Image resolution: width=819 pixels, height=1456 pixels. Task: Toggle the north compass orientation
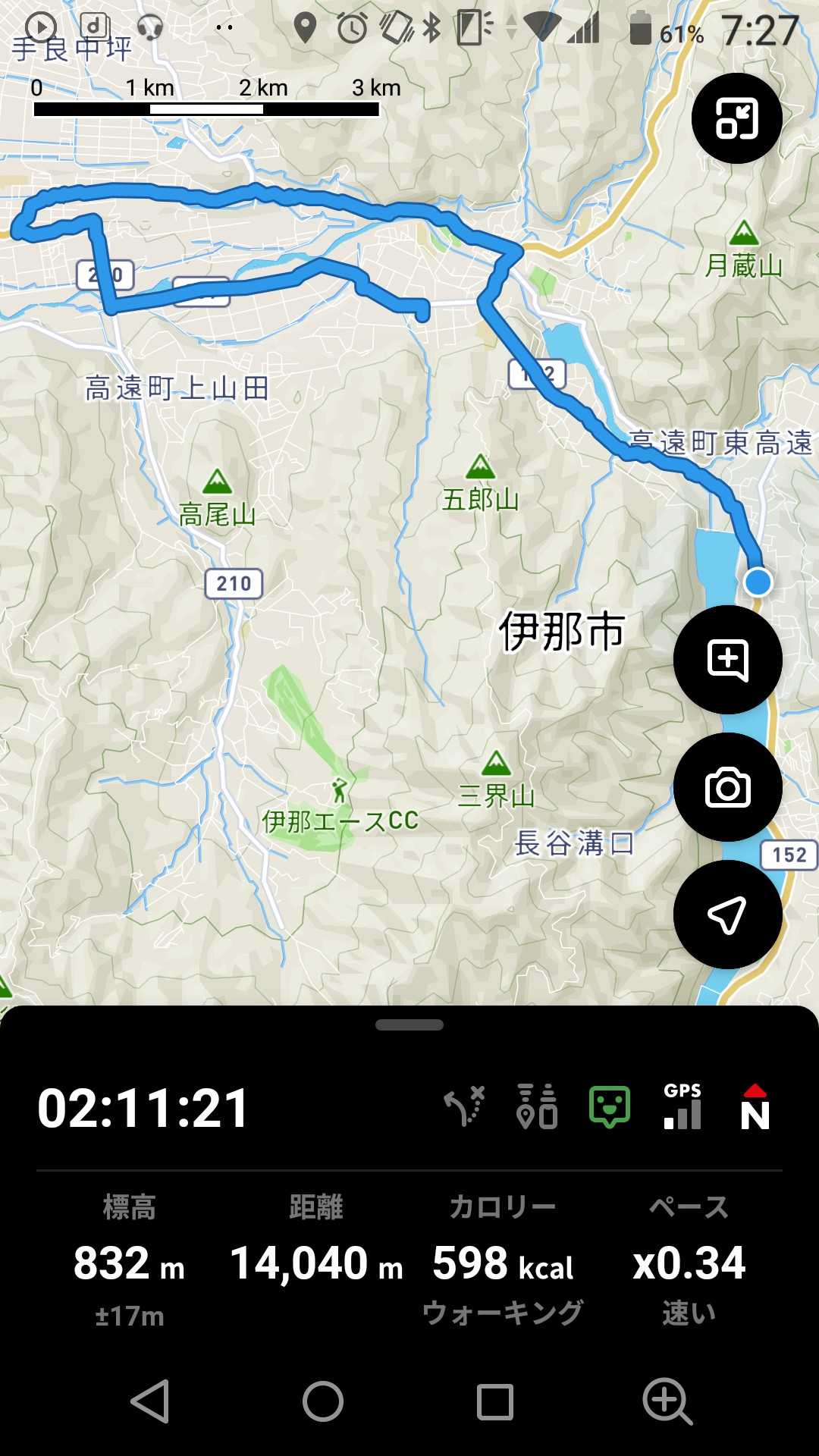755,1106
